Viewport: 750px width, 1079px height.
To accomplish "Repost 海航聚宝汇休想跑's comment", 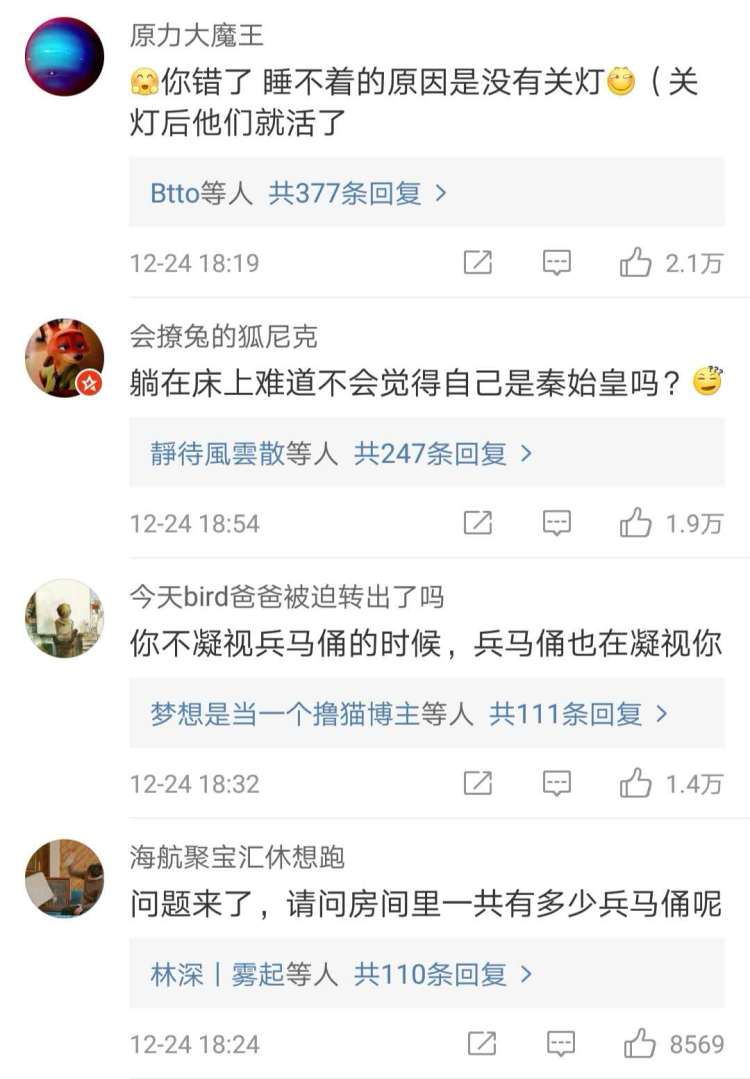I will tap(481, 1044).
